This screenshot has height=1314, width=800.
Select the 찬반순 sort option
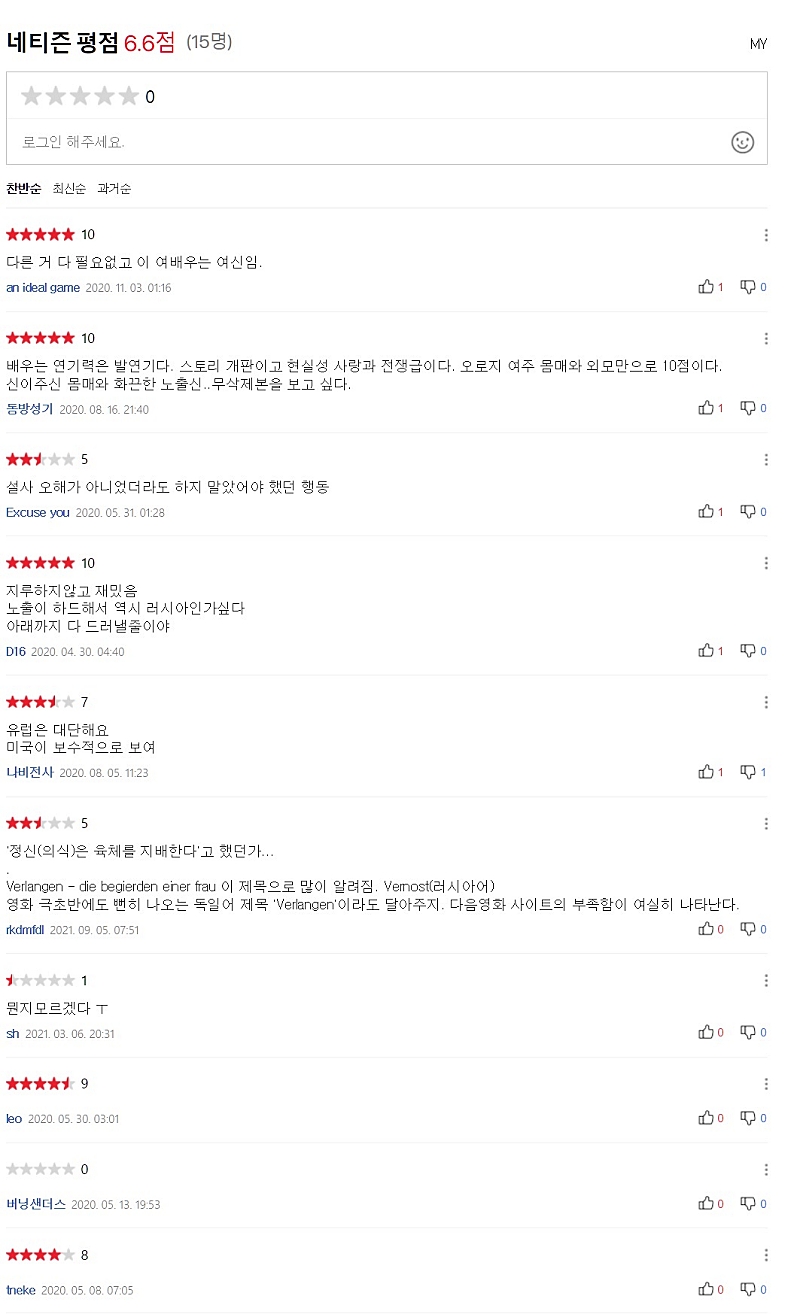coord(24,188)
